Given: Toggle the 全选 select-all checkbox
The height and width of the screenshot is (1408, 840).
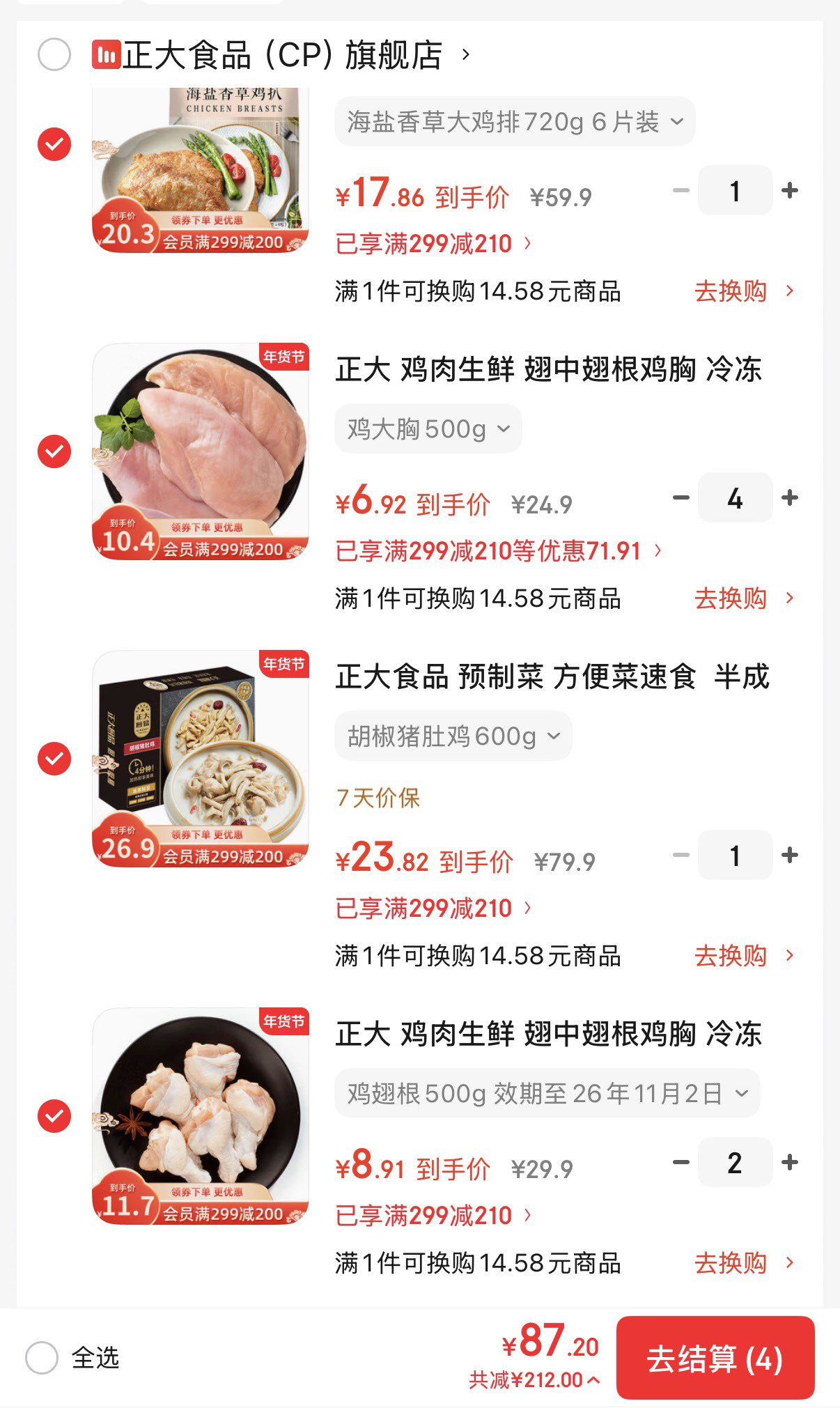Looking at the screenshot, I should click(x=42, y=1357).
